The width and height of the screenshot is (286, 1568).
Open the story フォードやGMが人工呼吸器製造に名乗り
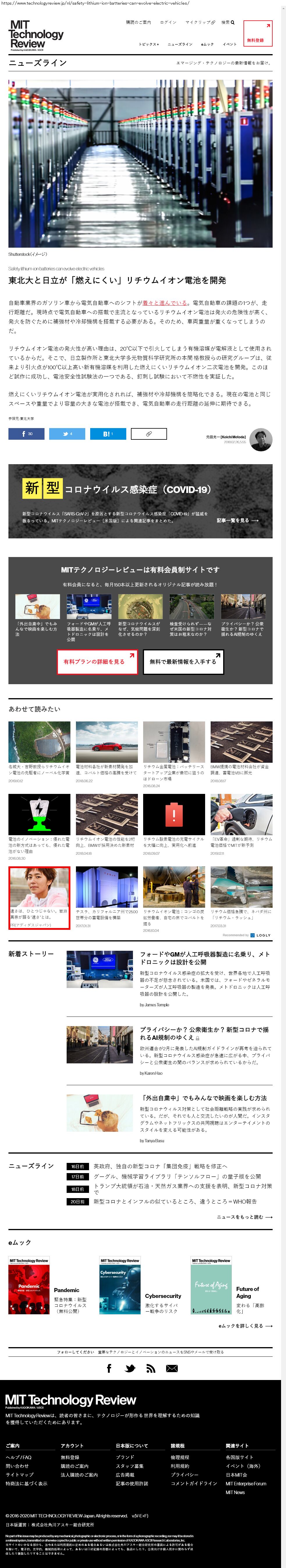204,958
